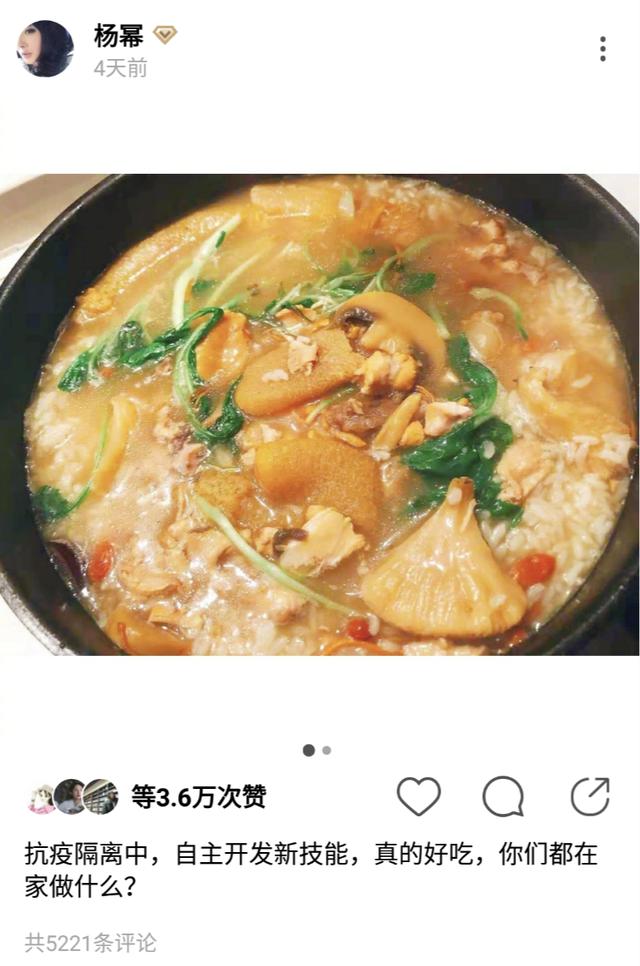Like this post with the heart

(x=418, y=797)
